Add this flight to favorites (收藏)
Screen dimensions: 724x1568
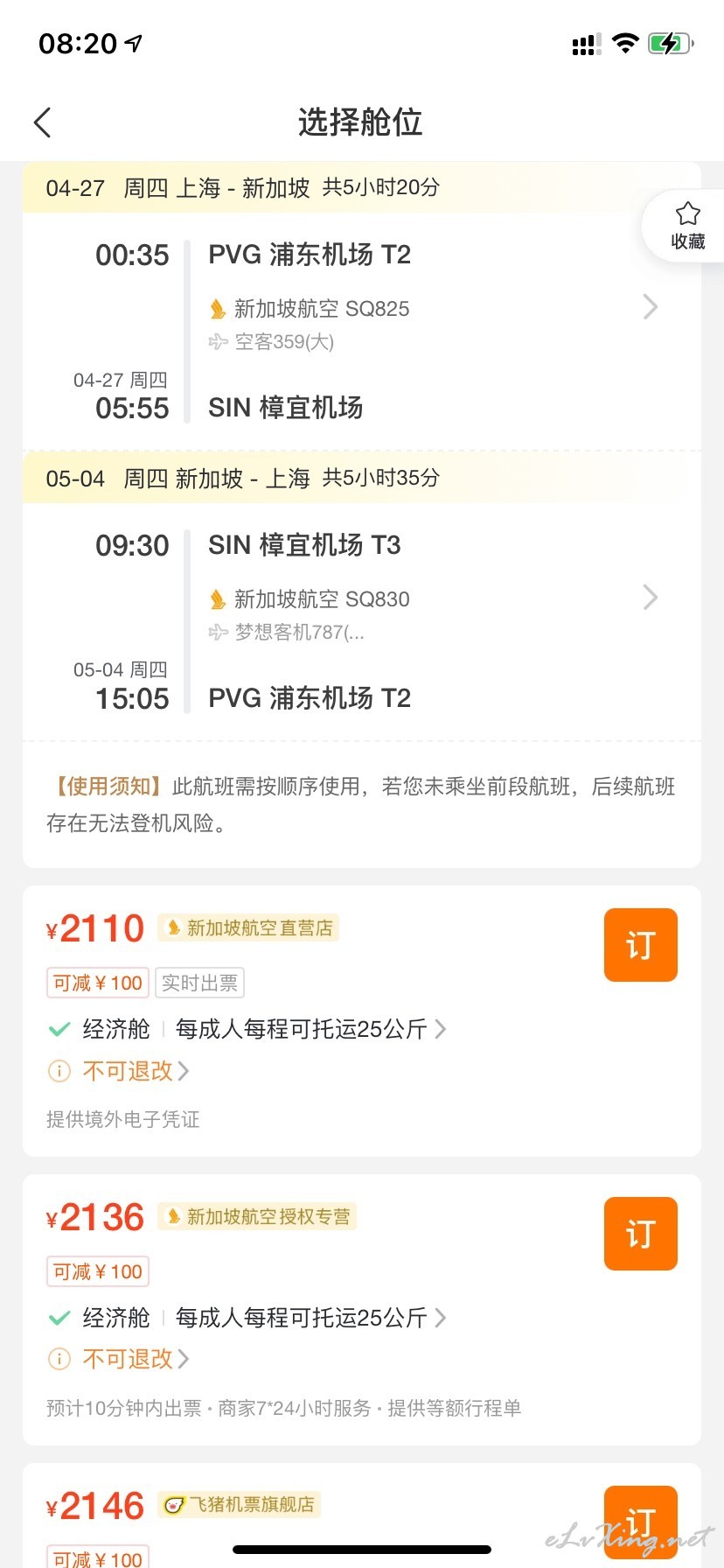[687, 226]
